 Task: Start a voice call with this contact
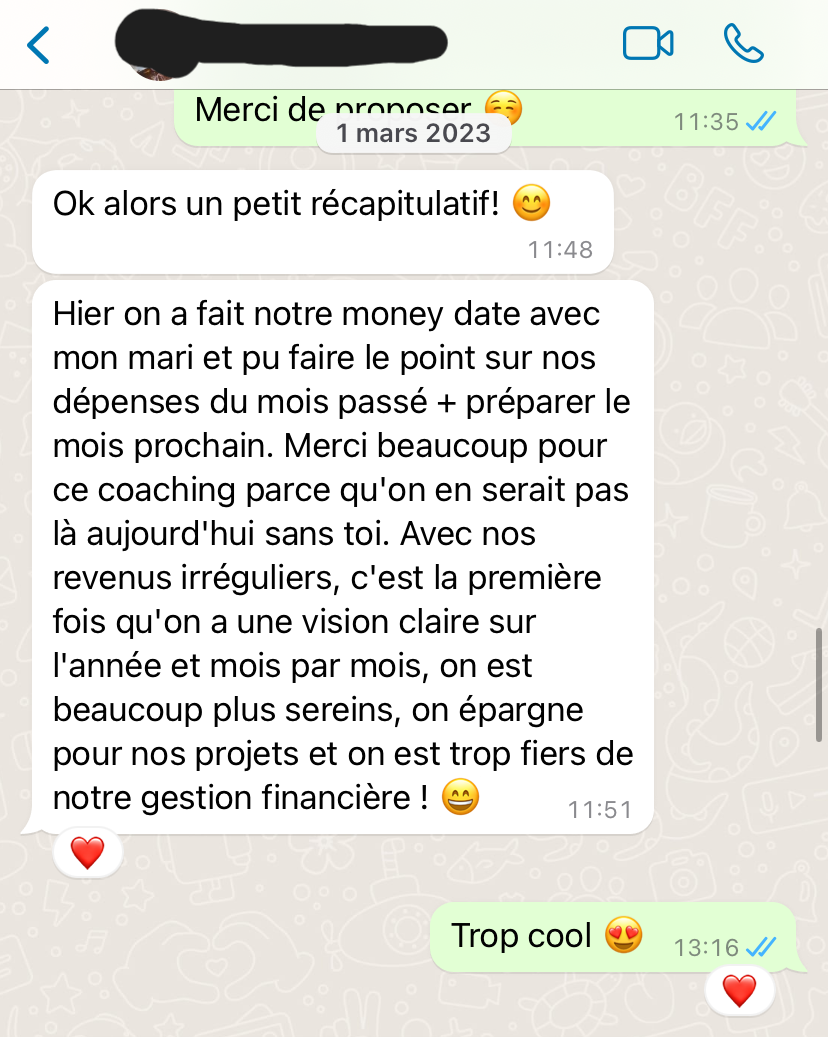743,44
